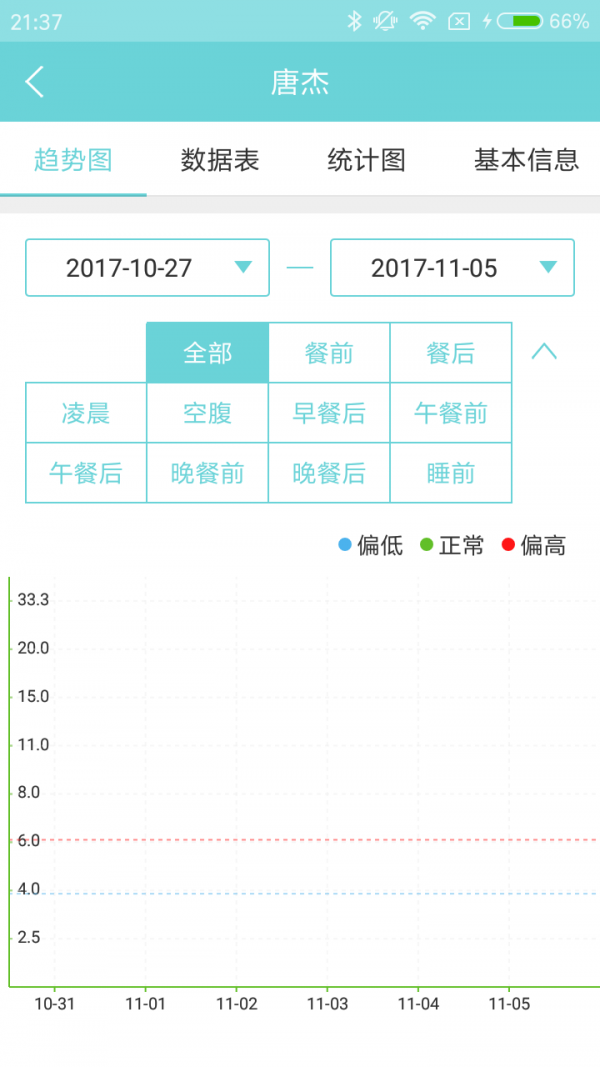Select the 全部 filter
The height and width of the screenshot is (1067, 600).
(207, 353)
